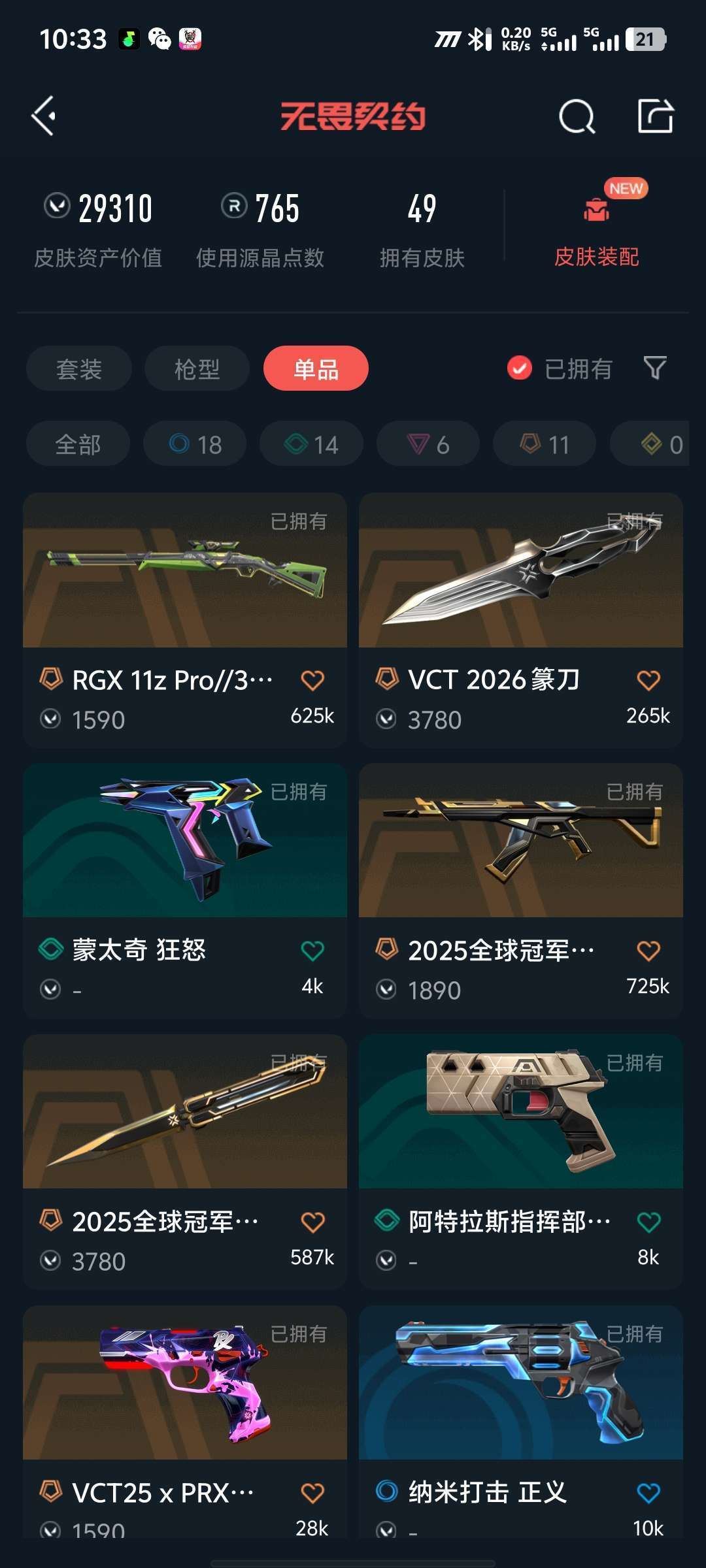The height and width of the screenshot is (1568, 706).
Task: Filter by the orange tier chip 11
Action: 544,445
